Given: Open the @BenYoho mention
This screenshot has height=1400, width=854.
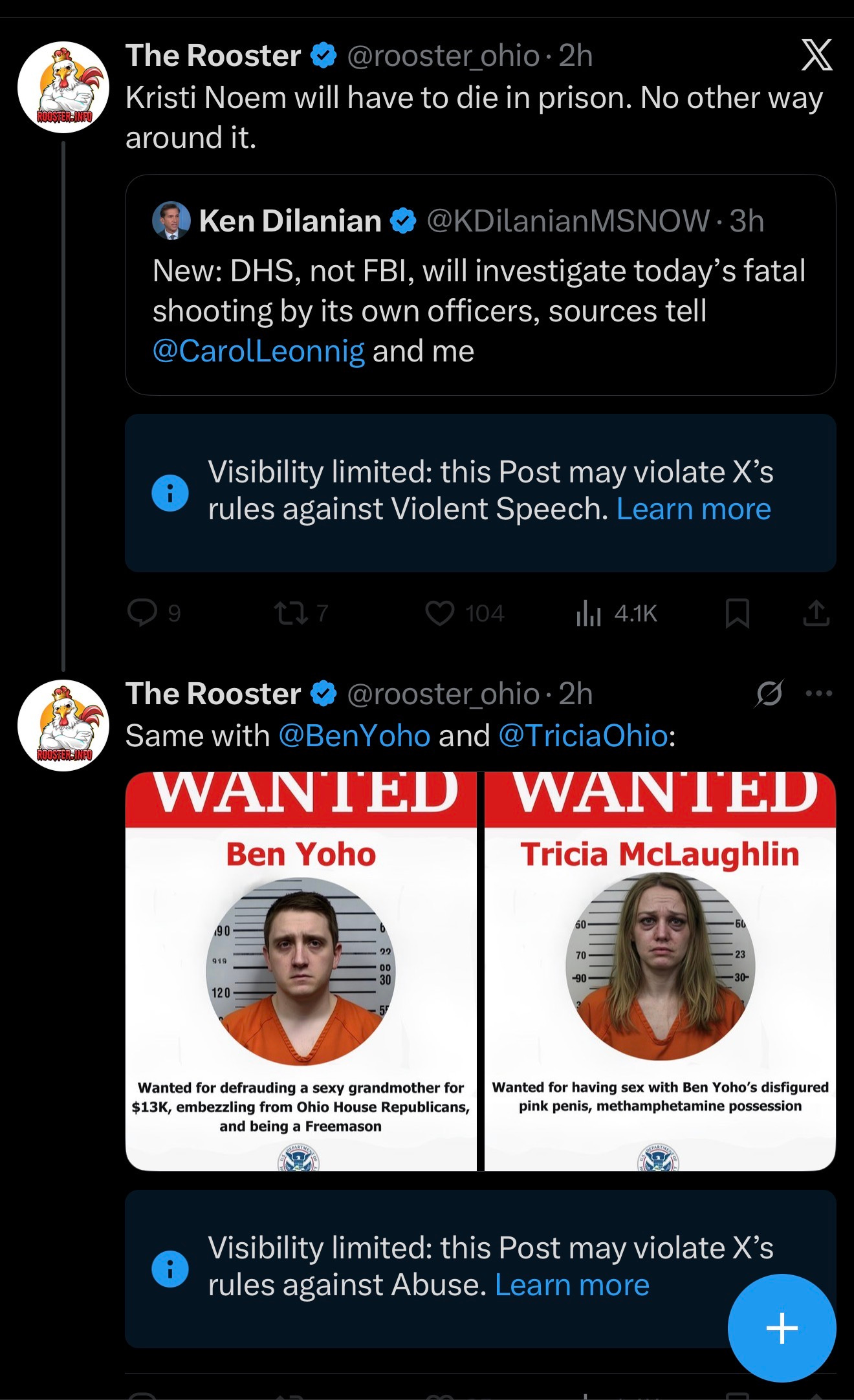Looking at the screenshot, I should 355,736.
